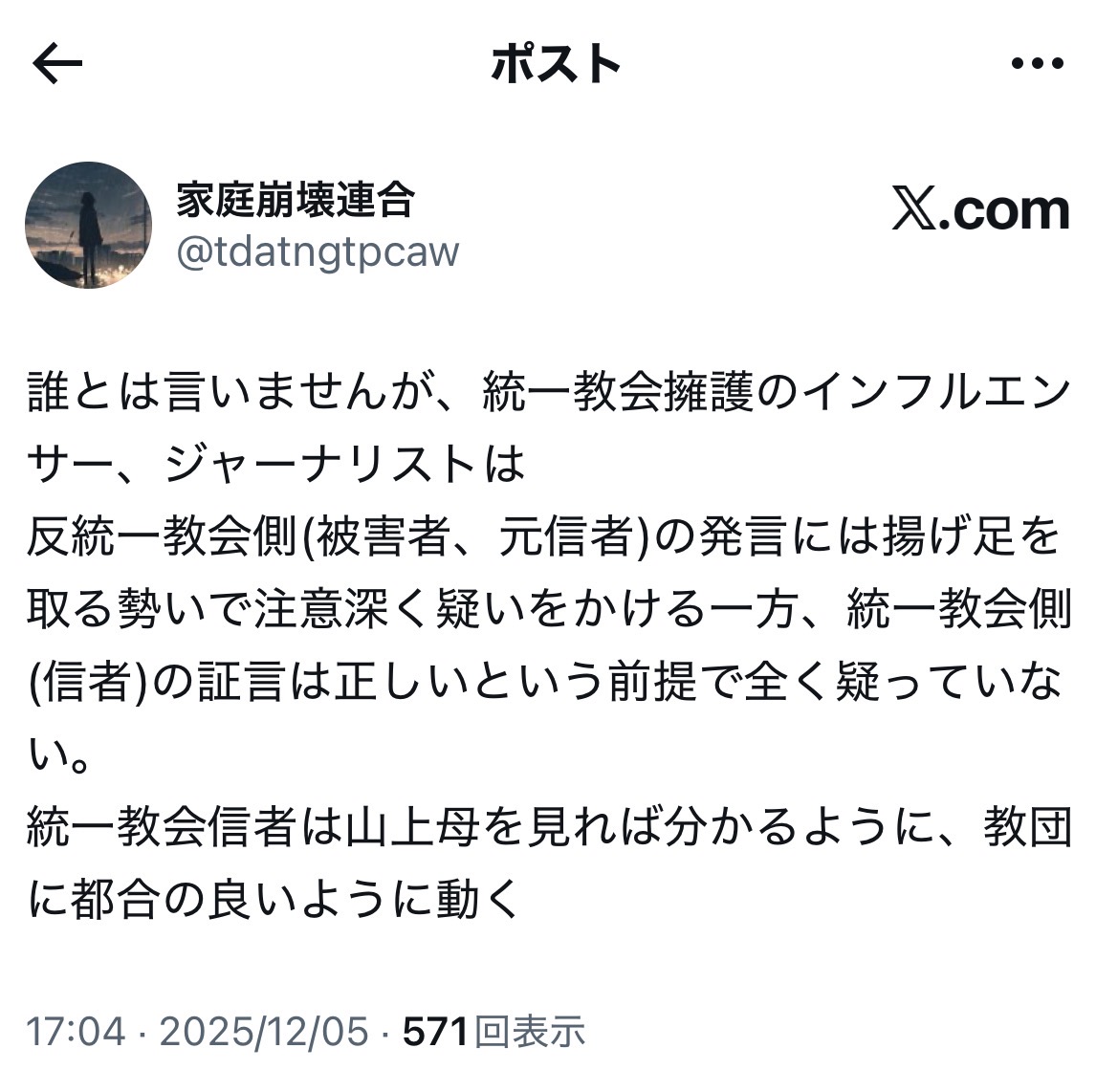Open the profile picture of 家庭崩壊連合
Image resolution: width=1118 pixels, height=1092 pixels.
click(88, 226)
